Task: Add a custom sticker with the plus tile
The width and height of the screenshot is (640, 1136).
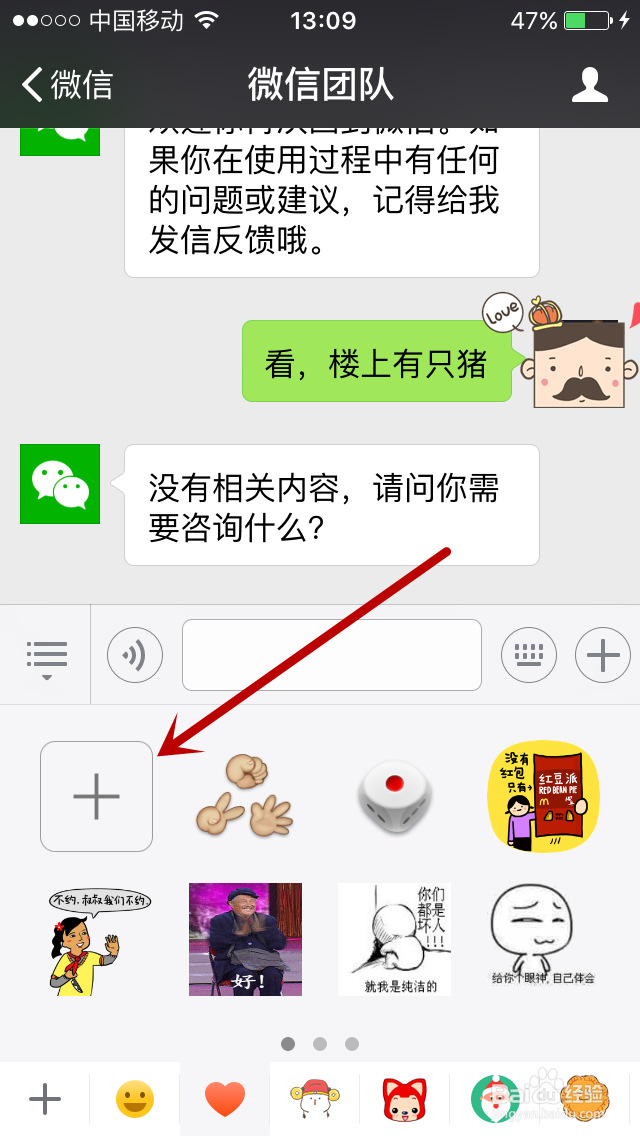Action: click(x=96, y=796)
